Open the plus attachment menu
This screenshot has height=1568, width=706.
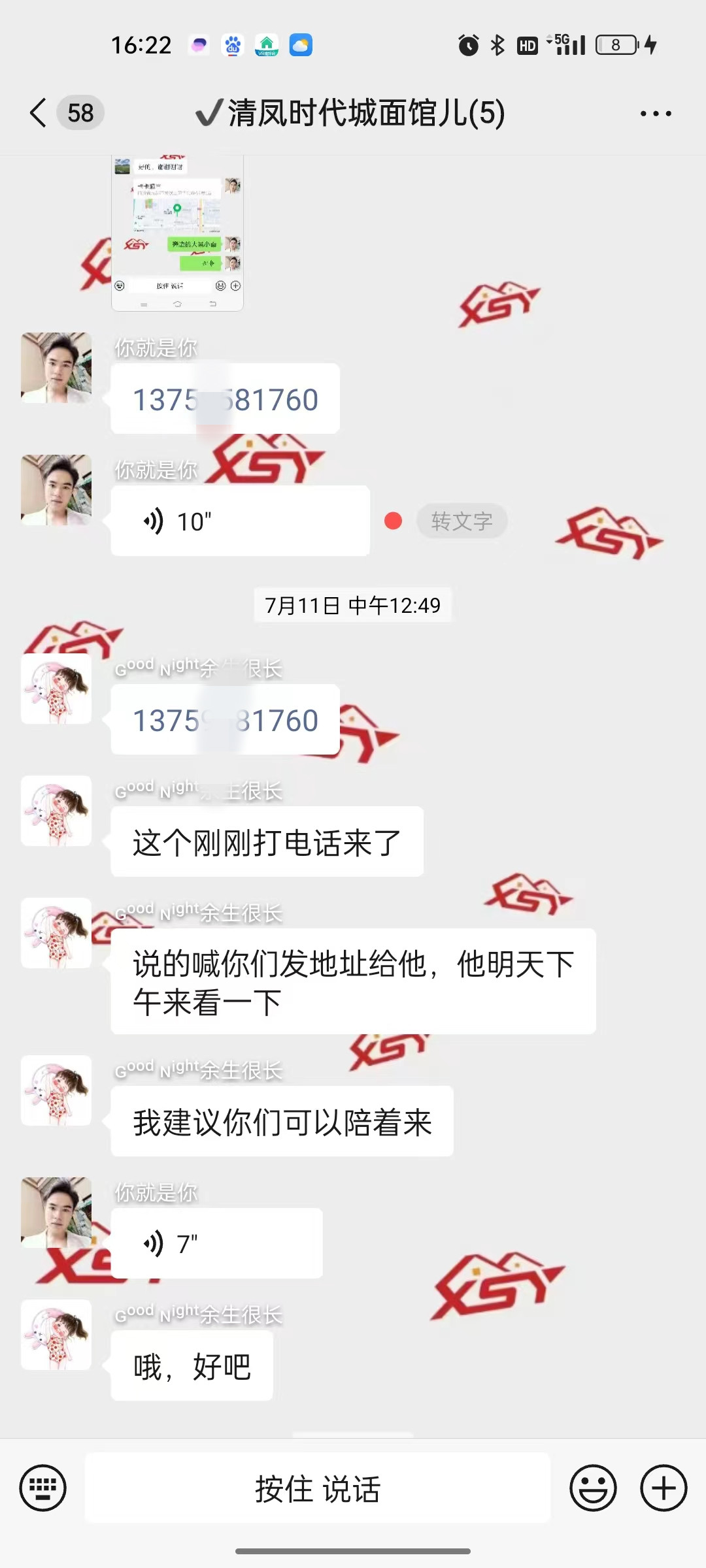pos(663,1488)
